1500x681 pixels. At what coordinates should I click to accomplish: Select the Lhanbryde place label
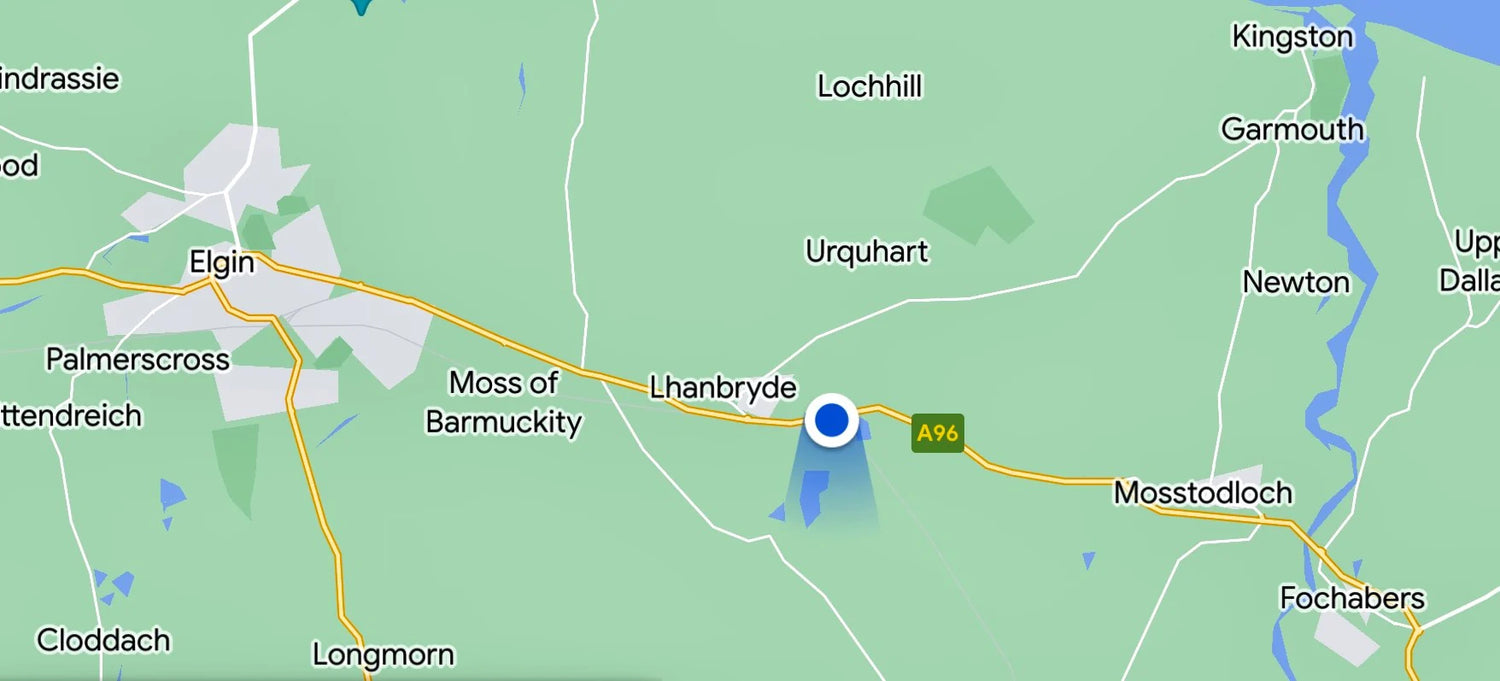(723, 388)
